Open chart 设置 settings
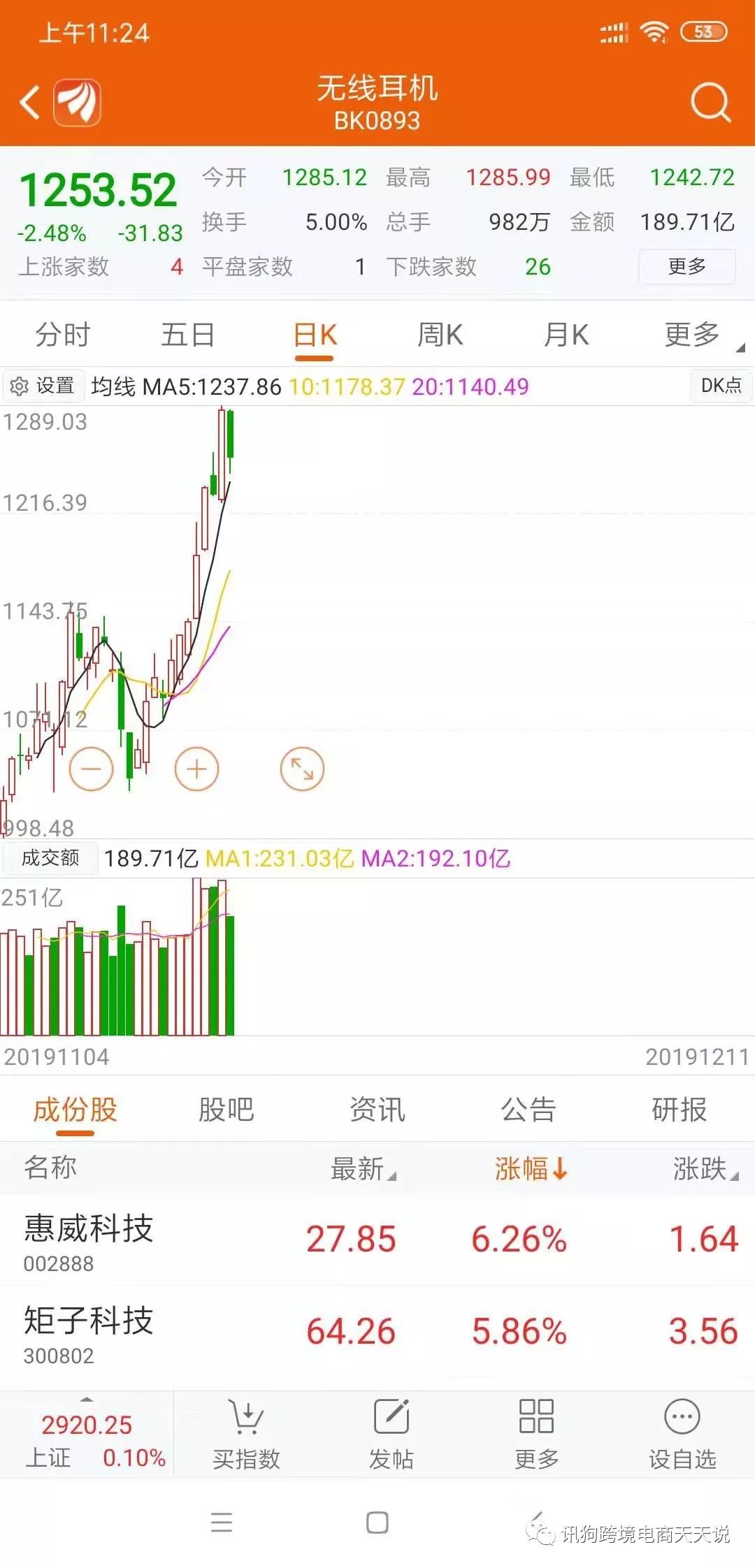 point(43,386)
